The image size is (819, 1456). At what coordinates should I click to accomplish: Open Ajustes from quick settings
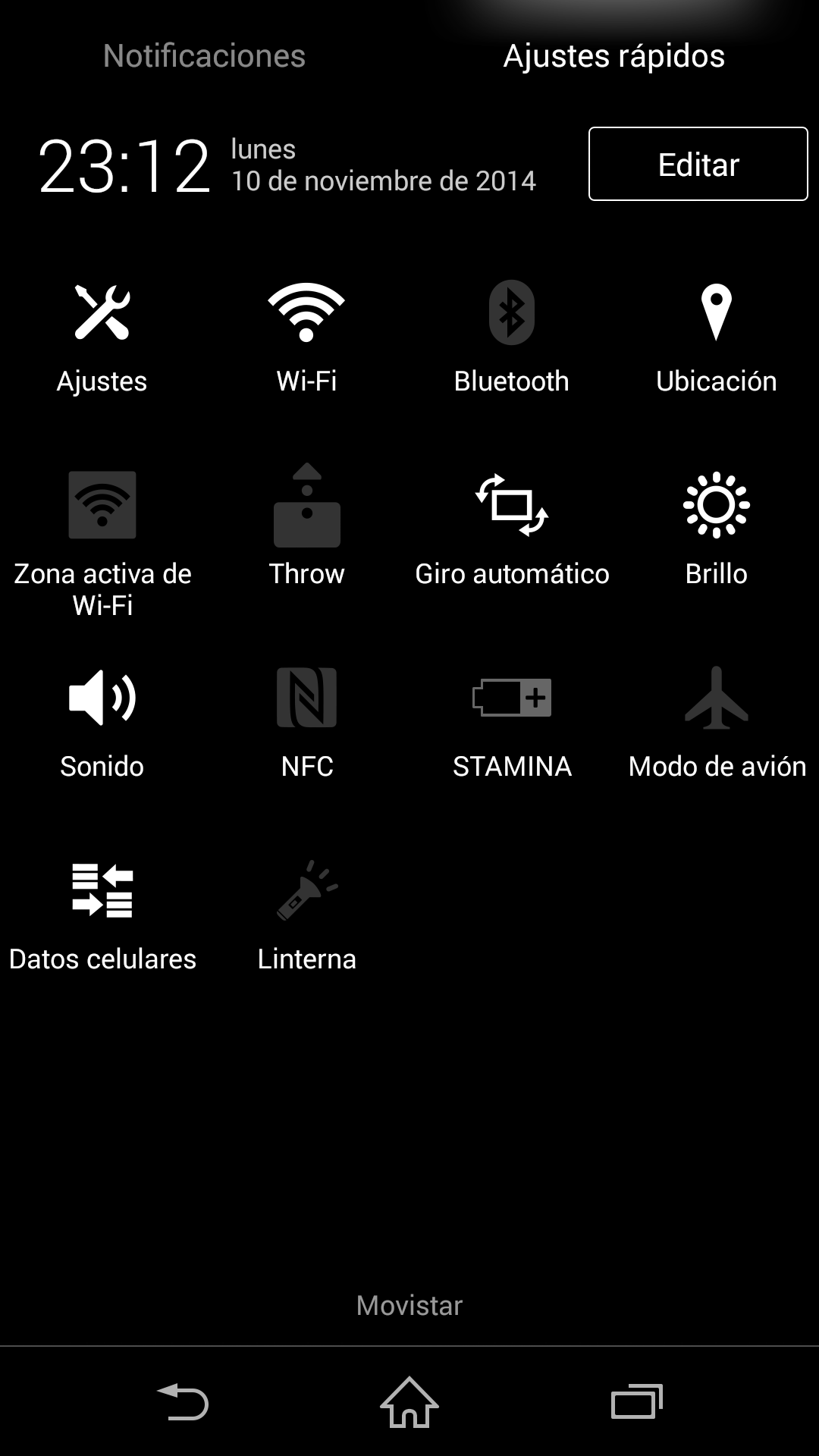[102, 339]
